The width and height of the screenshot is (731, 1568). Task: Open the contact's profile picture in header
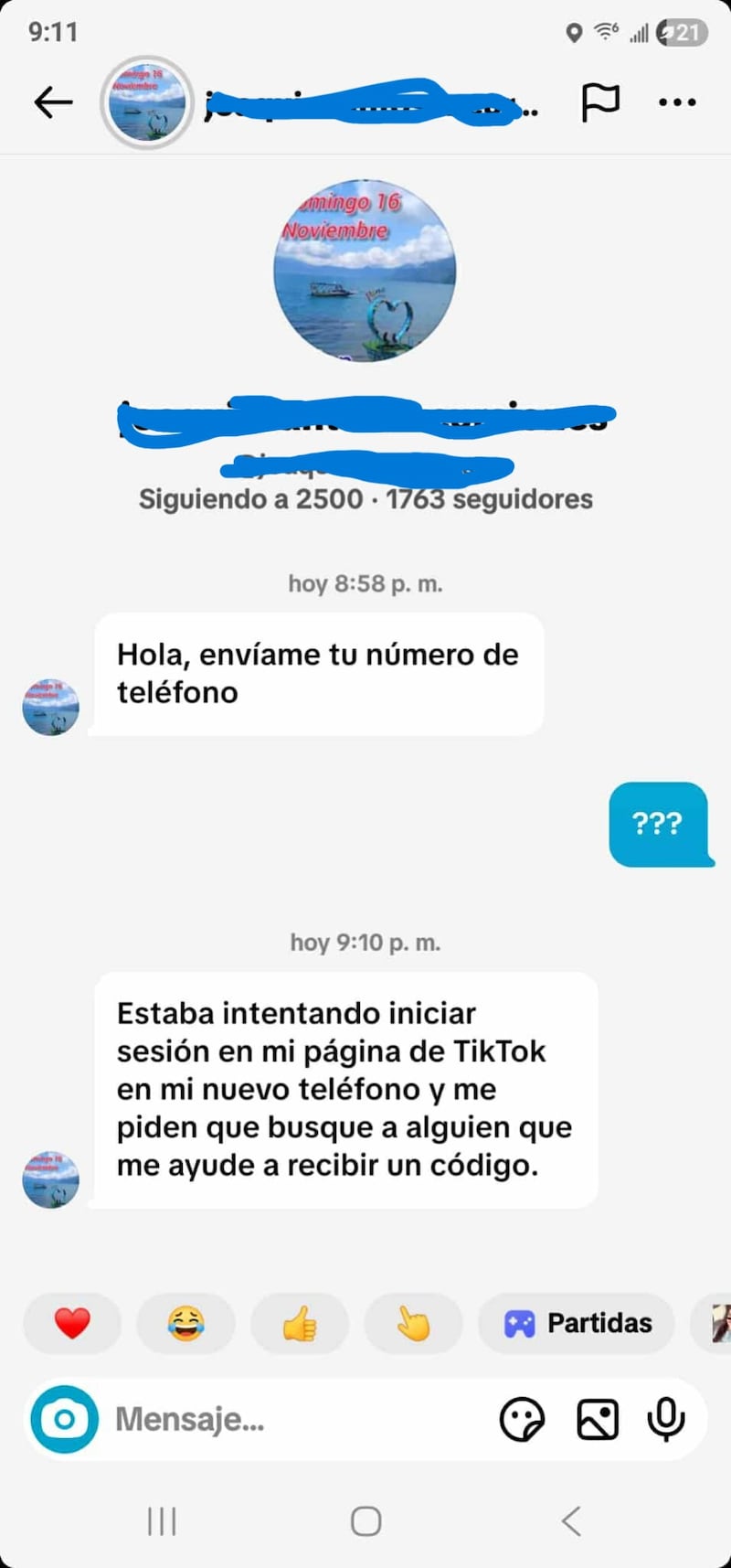tap(146, 102)
